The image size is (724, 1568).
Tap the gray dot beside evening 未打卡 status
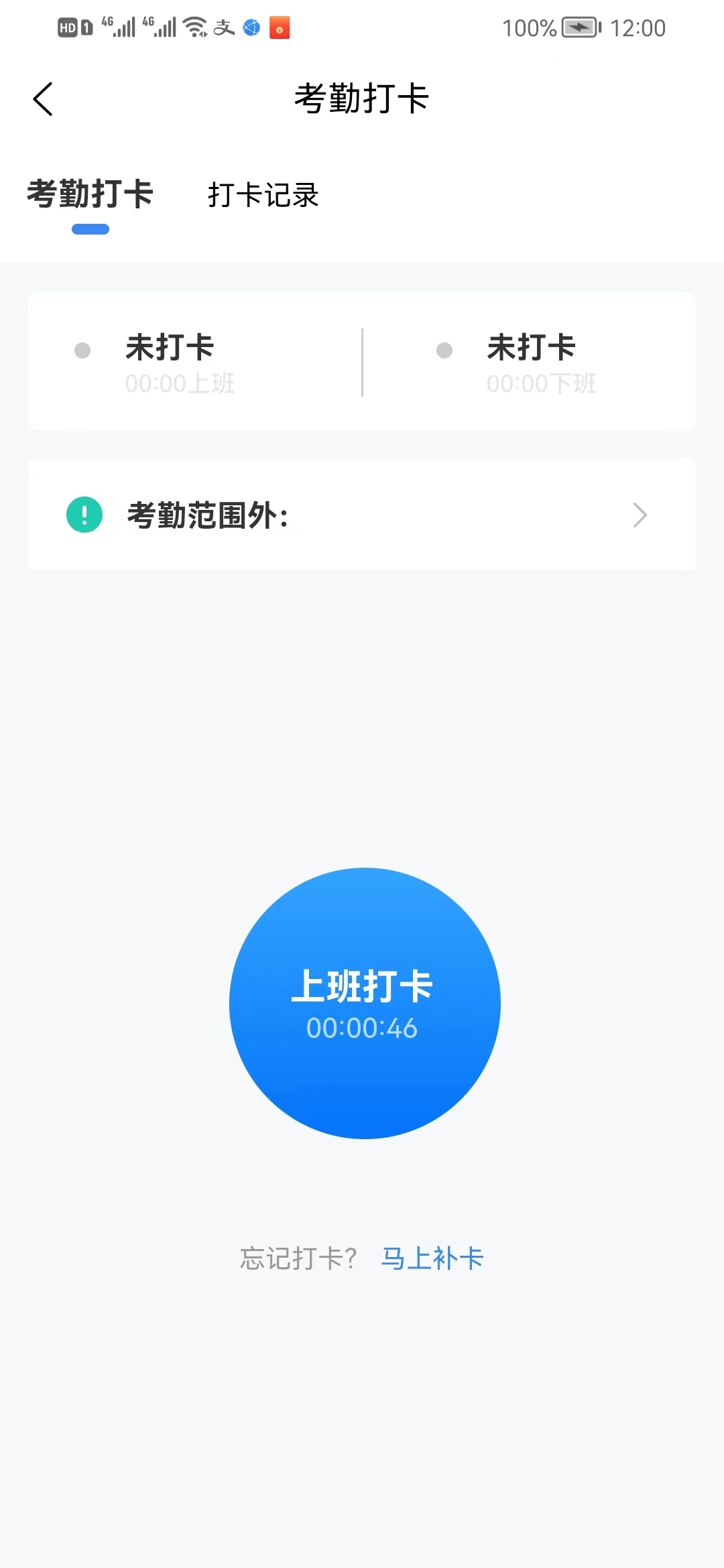click(444, 348)
